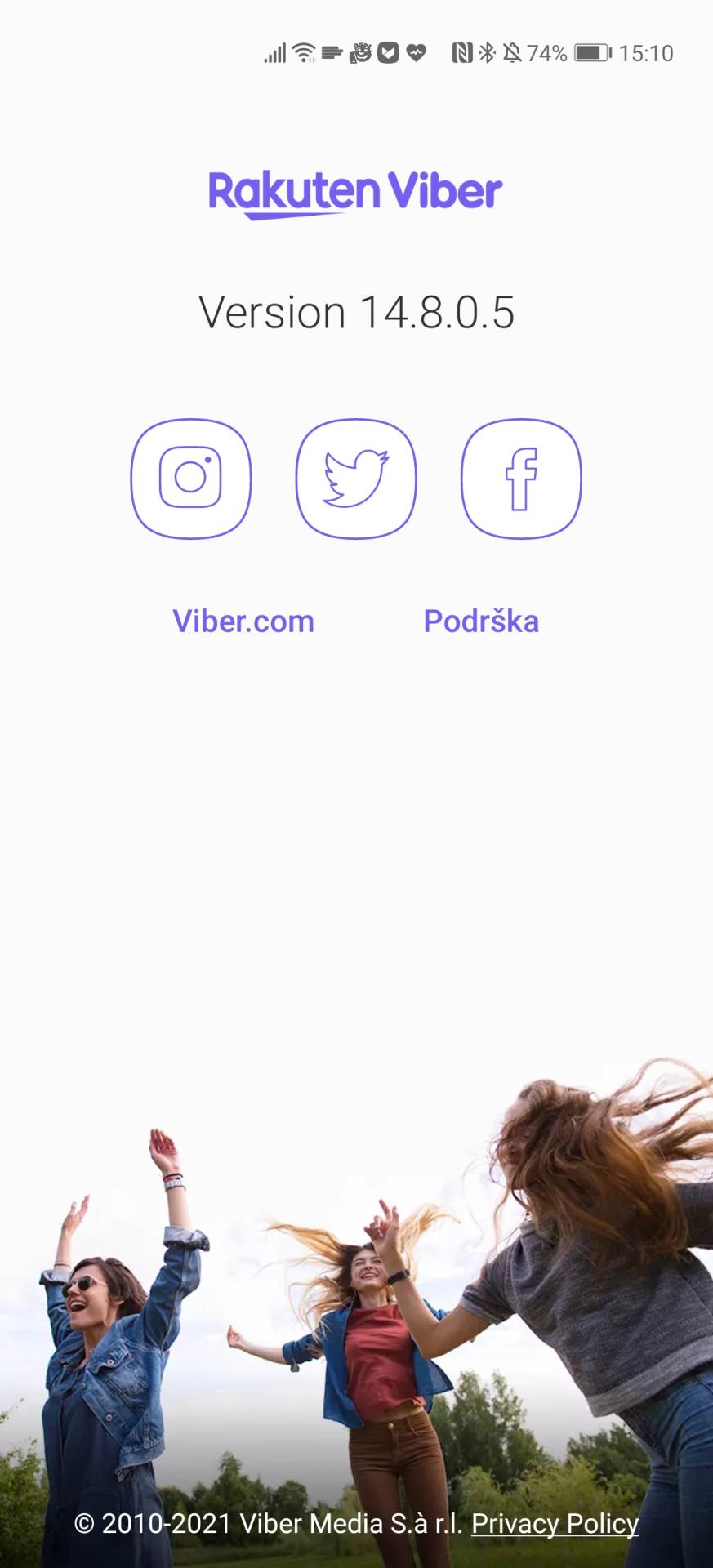Open Viber's Instagram page via the Instagram icon
Screen dimensions: 713x1568
[190, 479]
